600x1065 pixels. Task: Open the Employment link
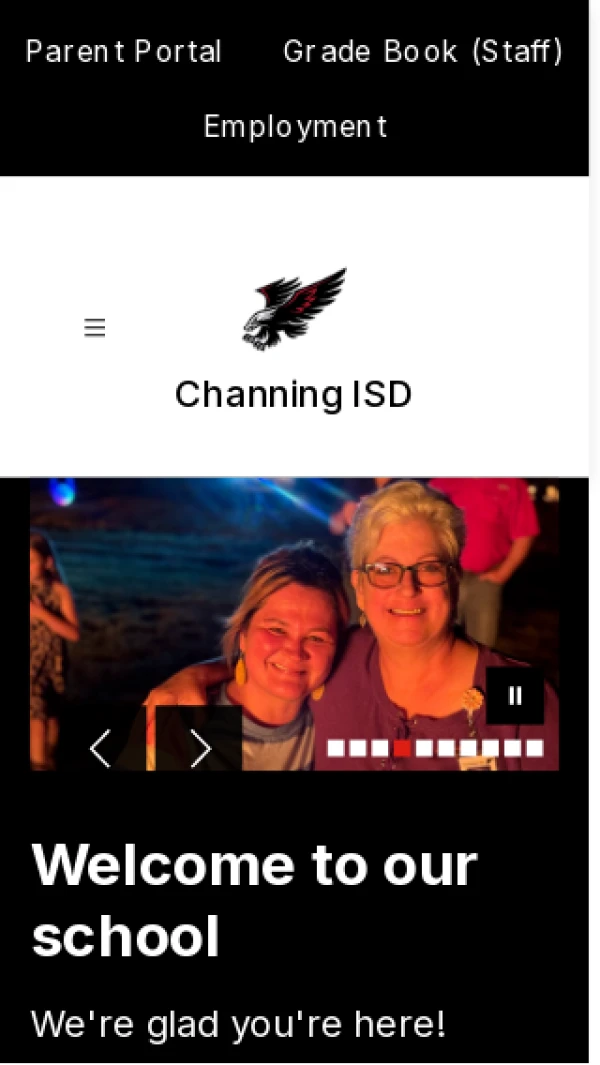point(295,127)
